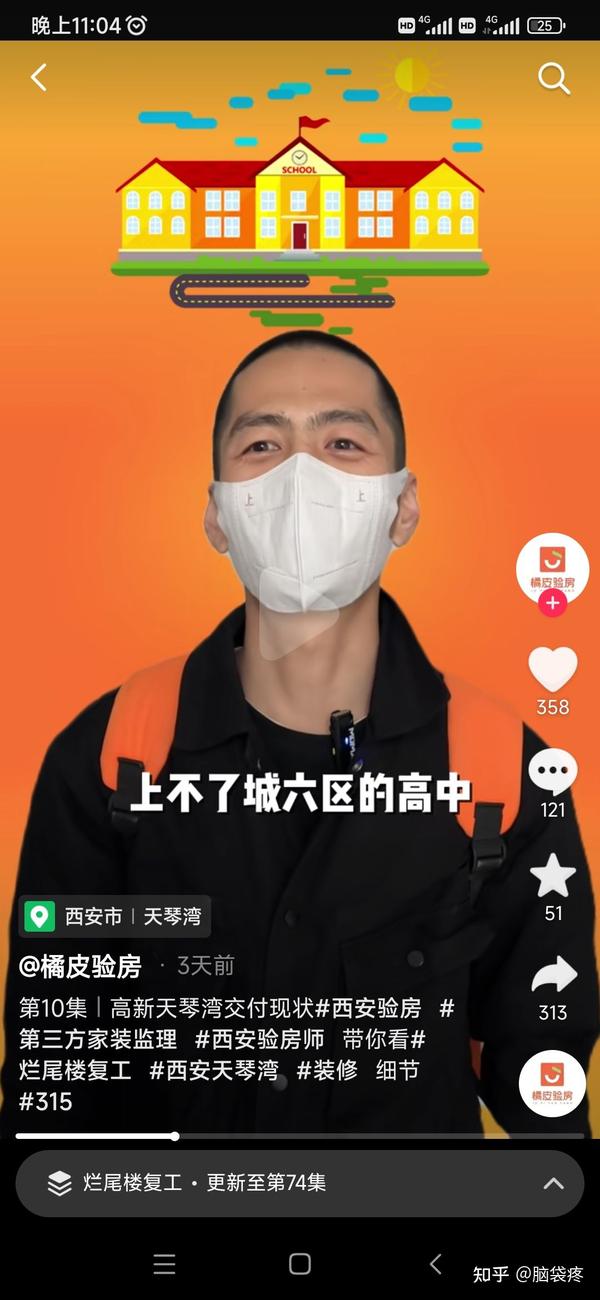The image size is (600, 1300).
Task: Tap the system home button
Action: pyautogui.click(x=300, y=1264)
